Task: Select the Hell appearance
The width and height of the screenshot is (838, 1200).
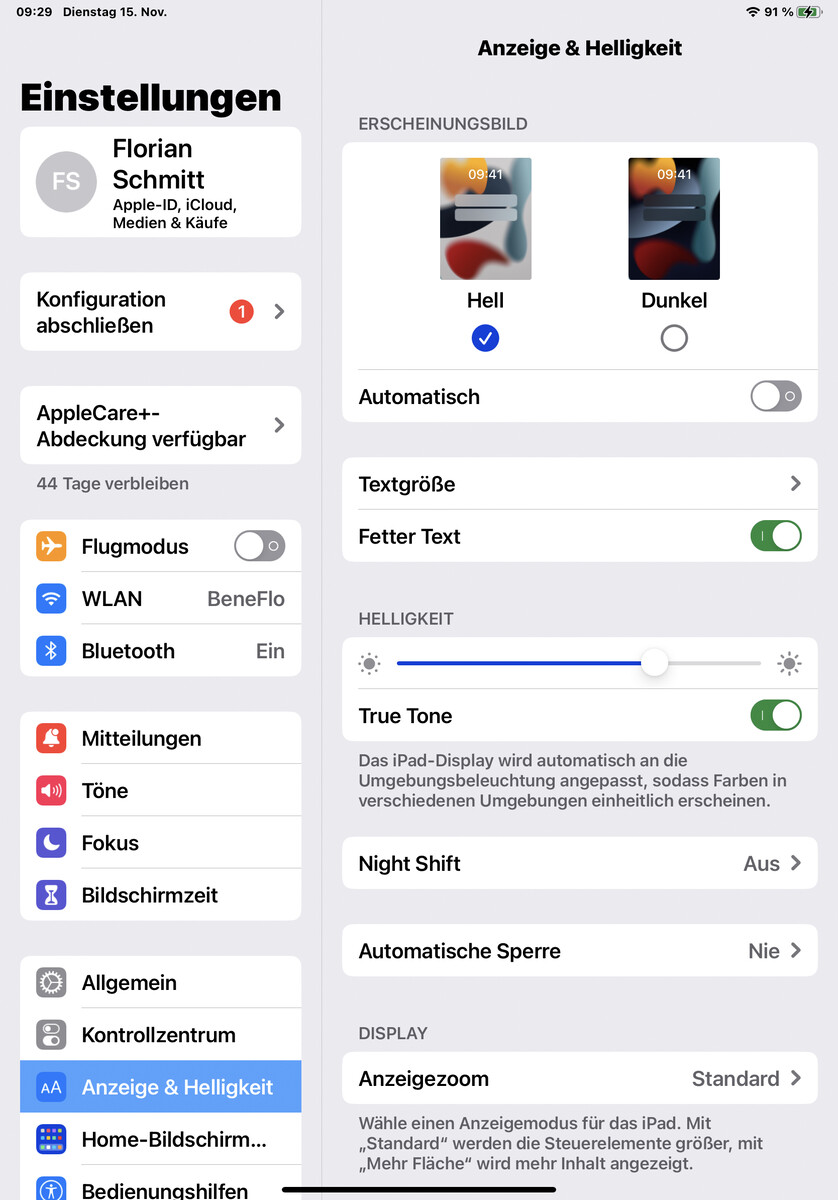Action: coord(485,338)
